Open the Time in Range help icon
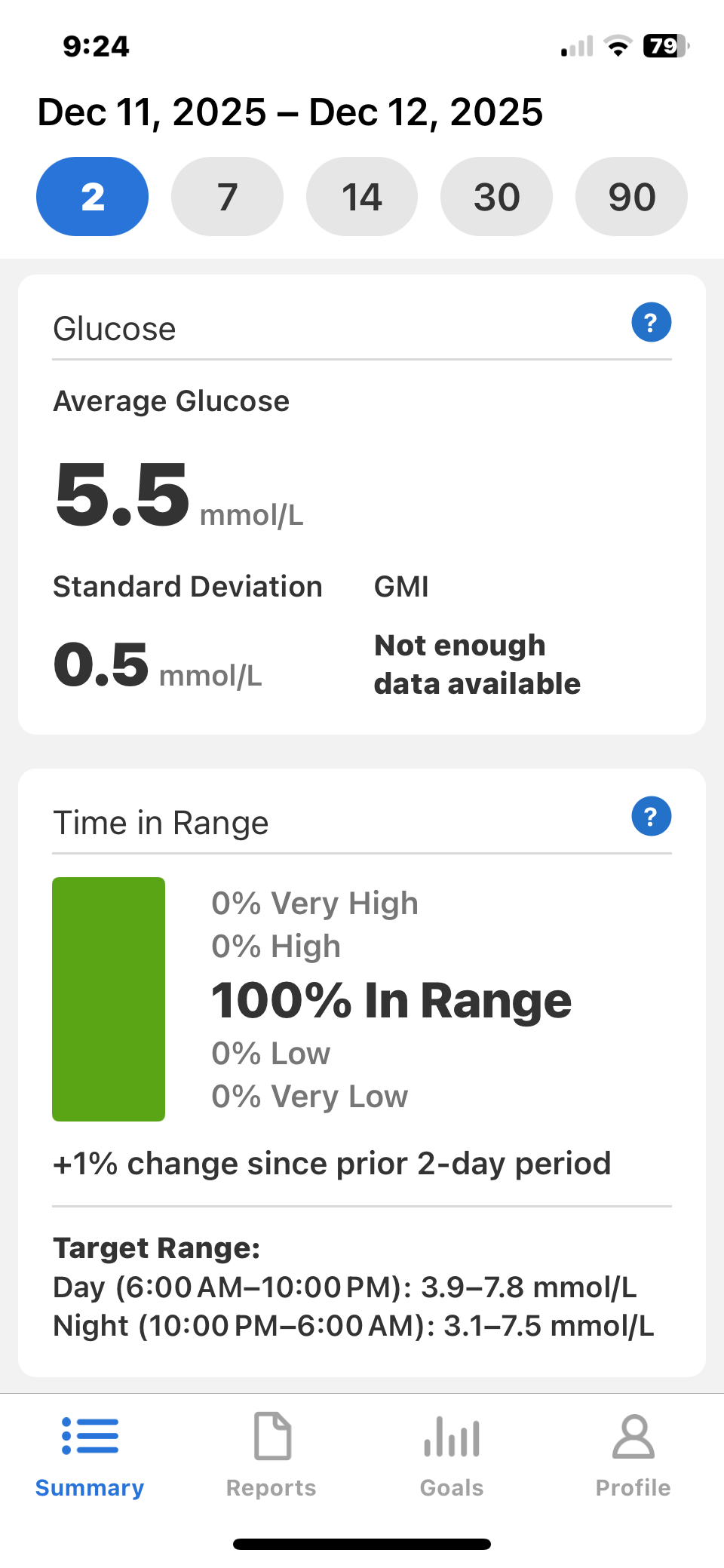Image resolution: width=724 pixels, height=1568 pixels. pyautogui.click(x=651, y=816)
